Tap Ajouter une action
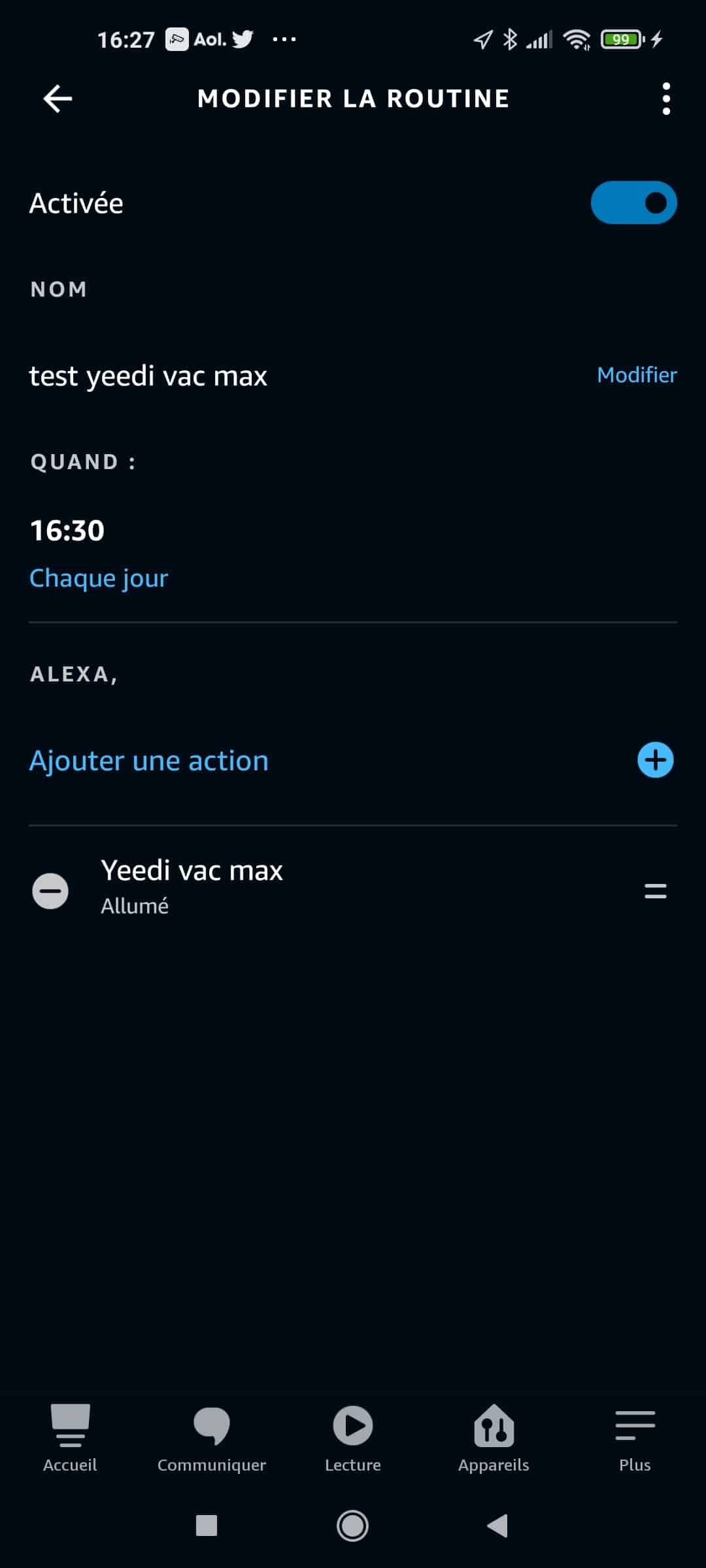 pyautogui.click(x=149, y=761)
